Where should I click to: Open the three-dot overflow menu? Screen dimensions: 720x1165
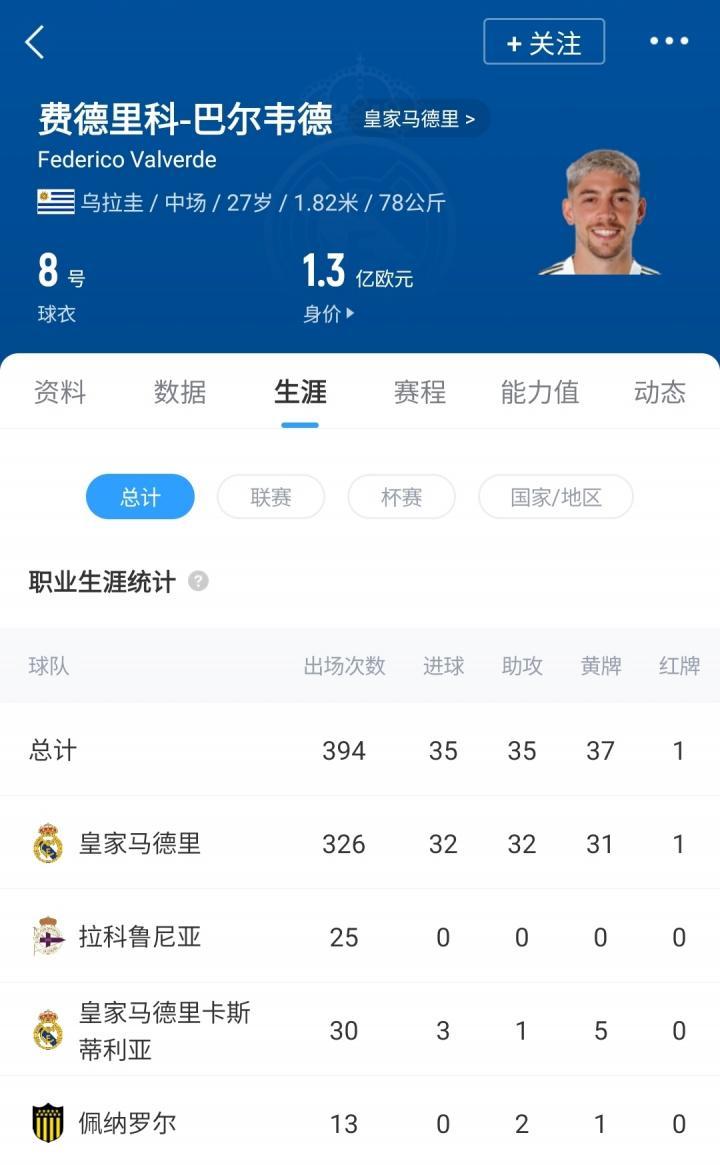click(x=669, y=41)
